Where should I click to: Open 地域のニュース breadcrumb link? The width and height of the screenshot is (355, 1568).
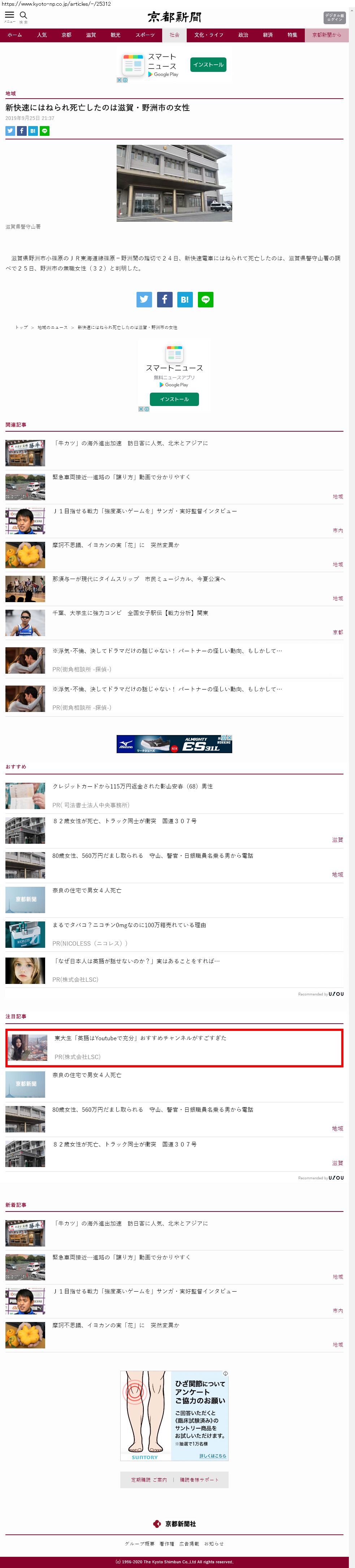pos(52,328)
